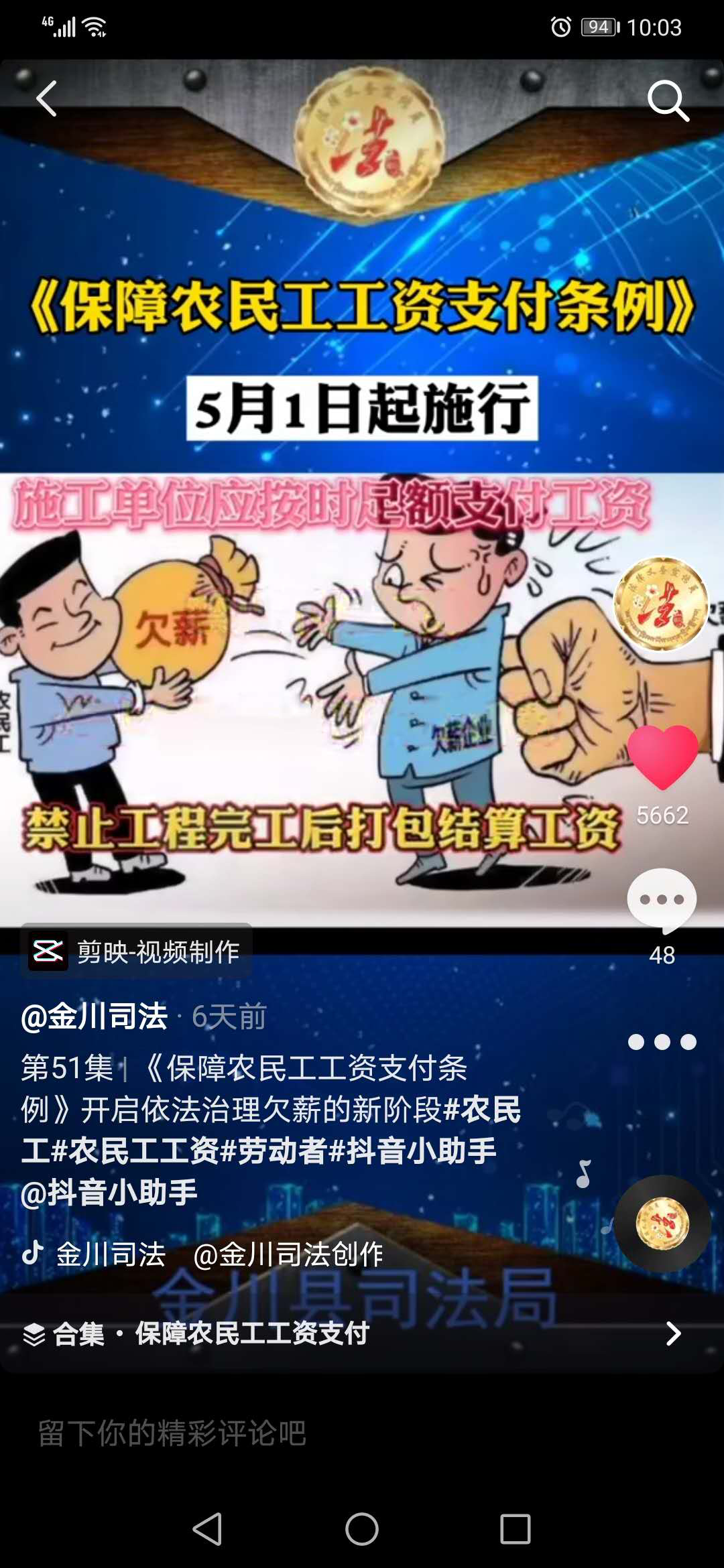The width and height of the screenshot is (724, 1568).
Task: Go back using the top-left arrow
Action: (x=47, y=99)
